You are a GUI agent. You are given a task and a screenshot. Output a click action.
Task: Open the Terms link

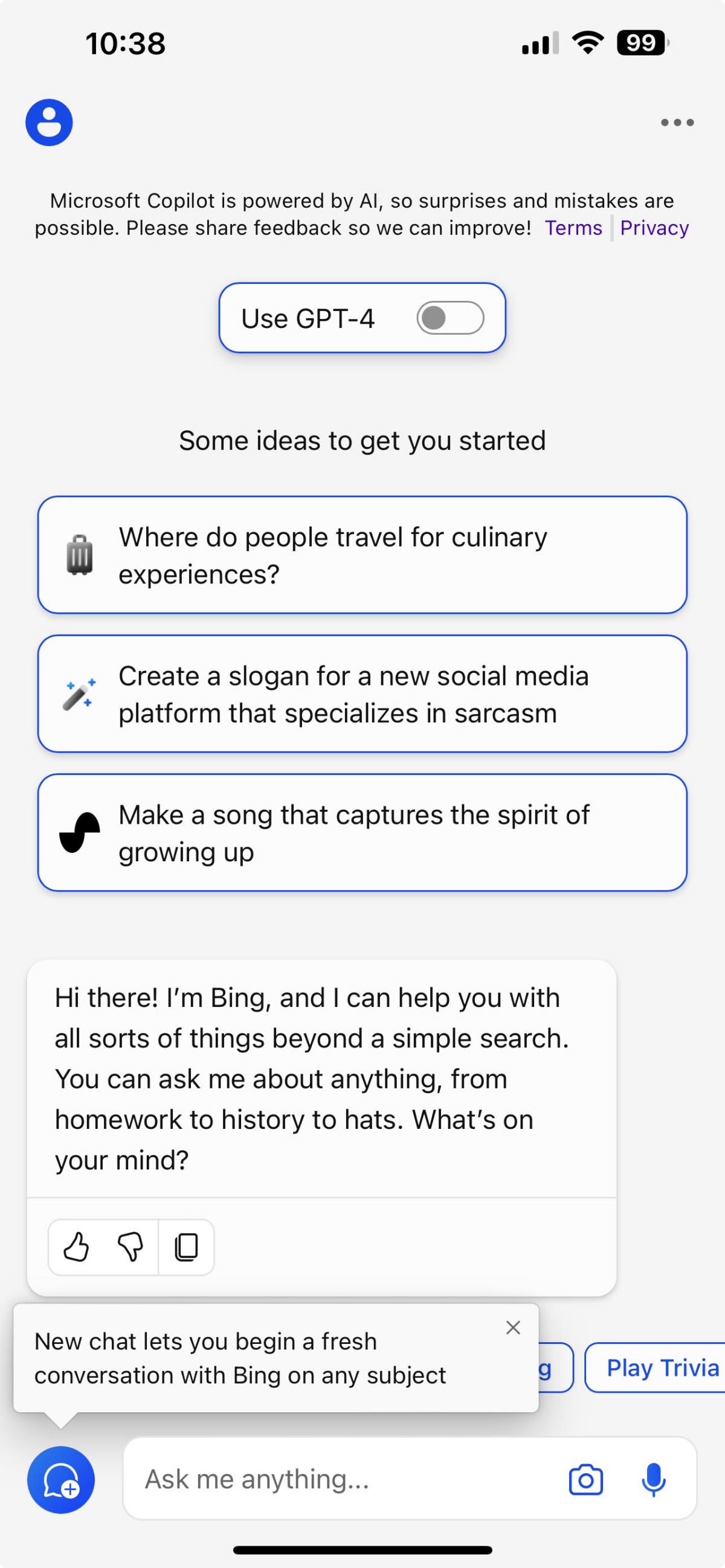coord(573,228)
